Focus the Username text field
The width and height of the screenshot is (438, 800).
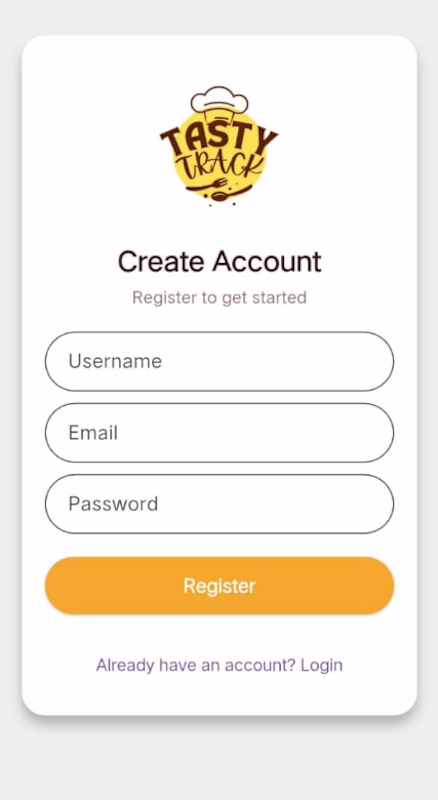(220, 361)
